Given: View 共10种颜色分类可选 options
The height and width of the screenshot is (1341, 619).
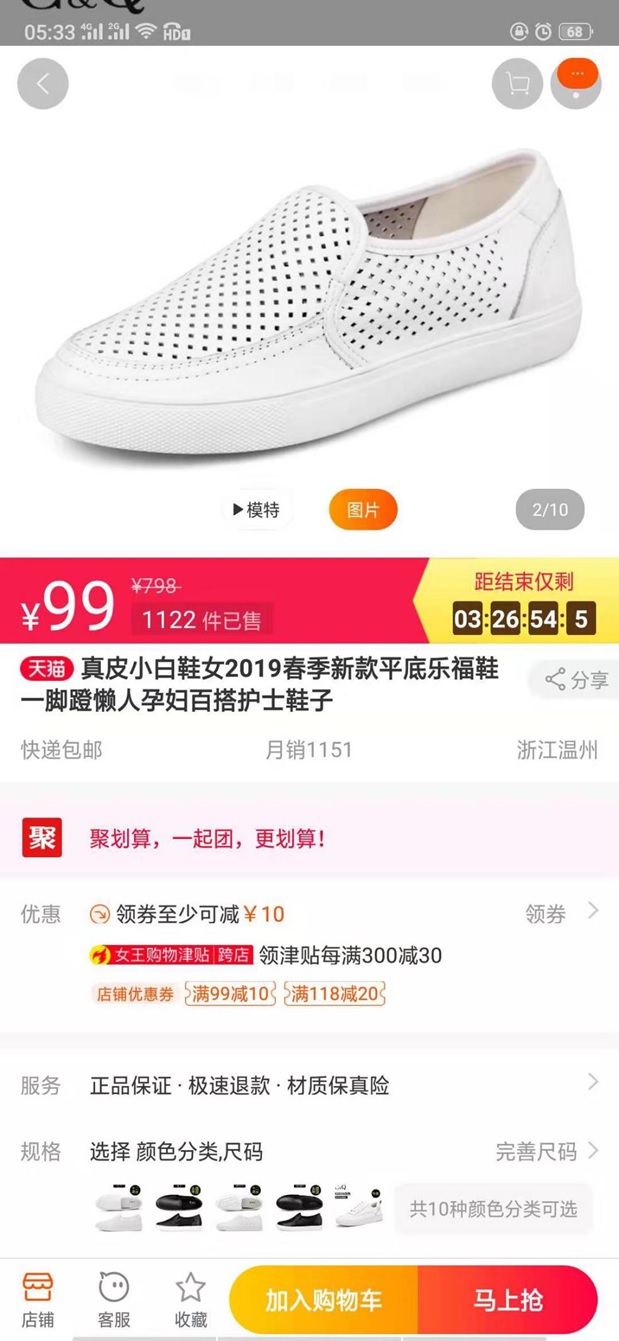Looking at the screenshot, I should coord(493,1209).
